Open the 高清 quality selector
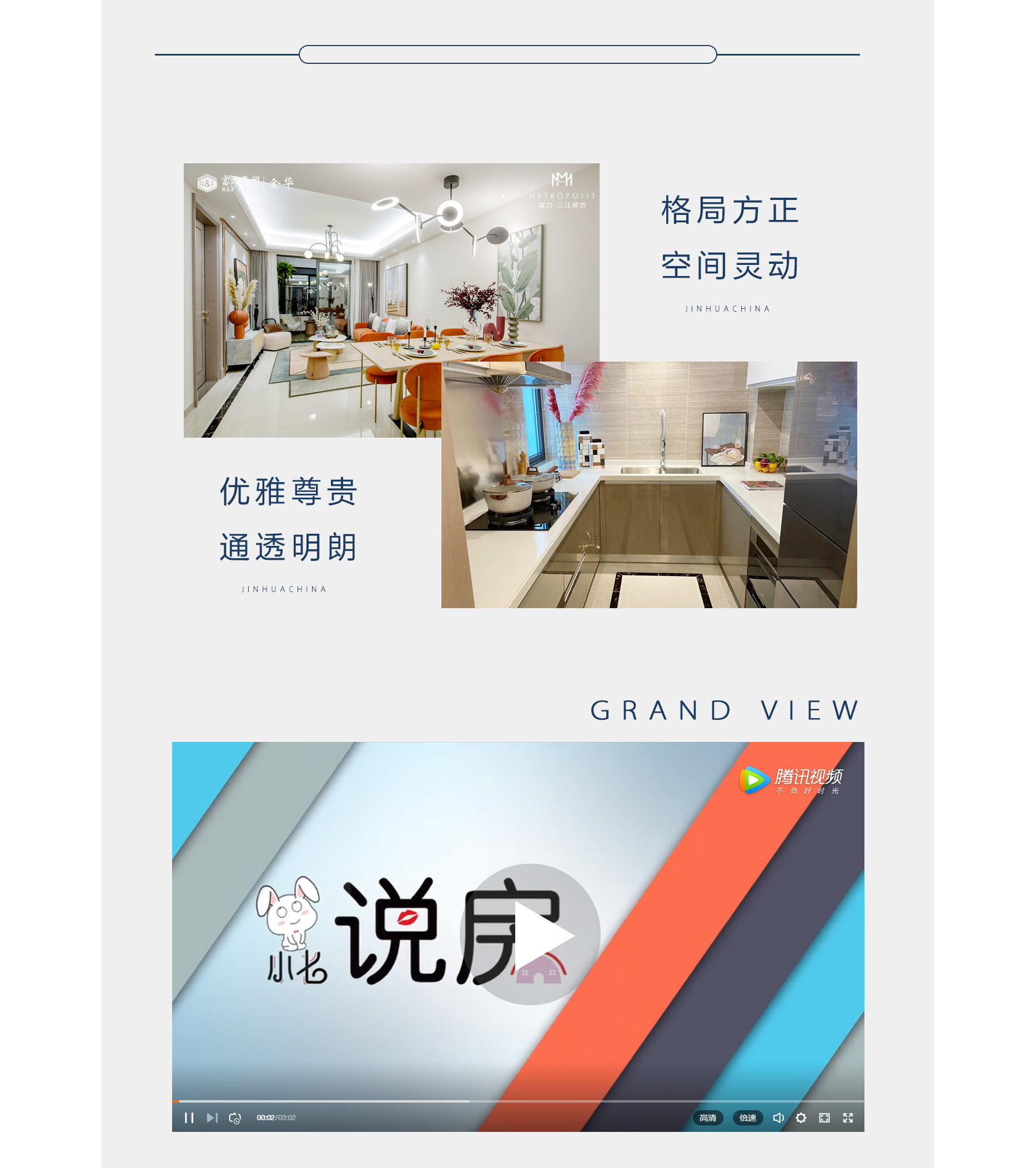The width and height of the screenshot is (1036, 1168). [x=708, y=1117]
